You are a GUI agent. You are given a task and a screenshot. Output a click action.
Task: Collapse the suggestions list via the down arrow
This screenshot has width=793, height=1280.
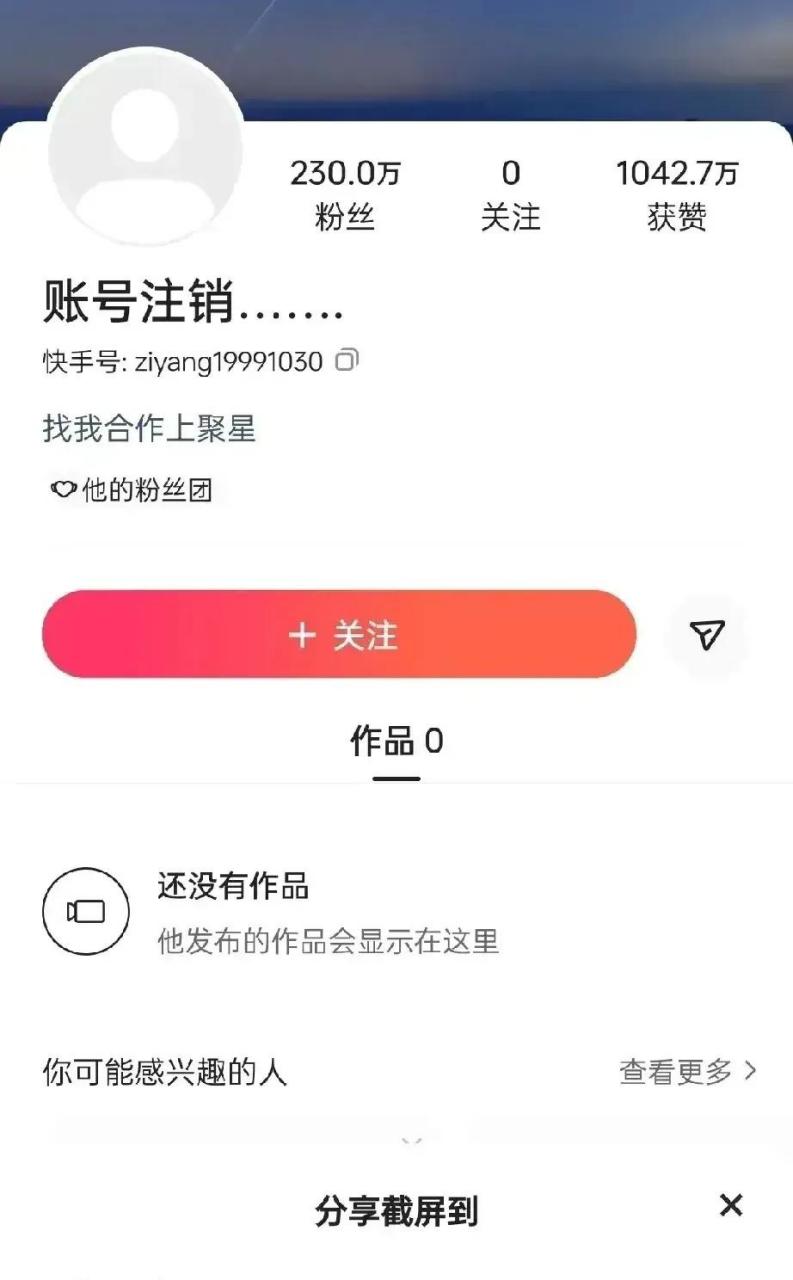click(x=410, y=1140)
